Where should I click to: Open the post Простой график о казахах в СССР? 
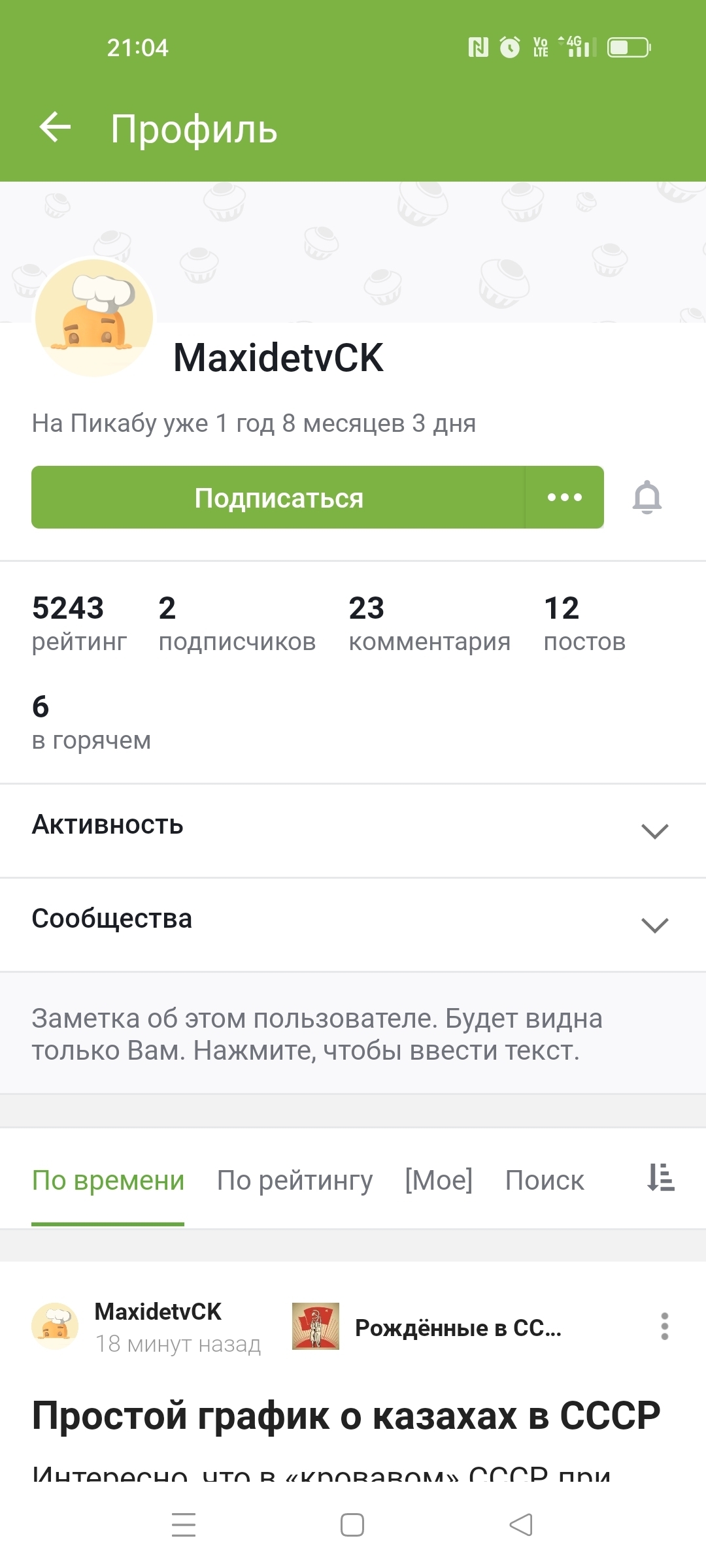click(346, 1415)
